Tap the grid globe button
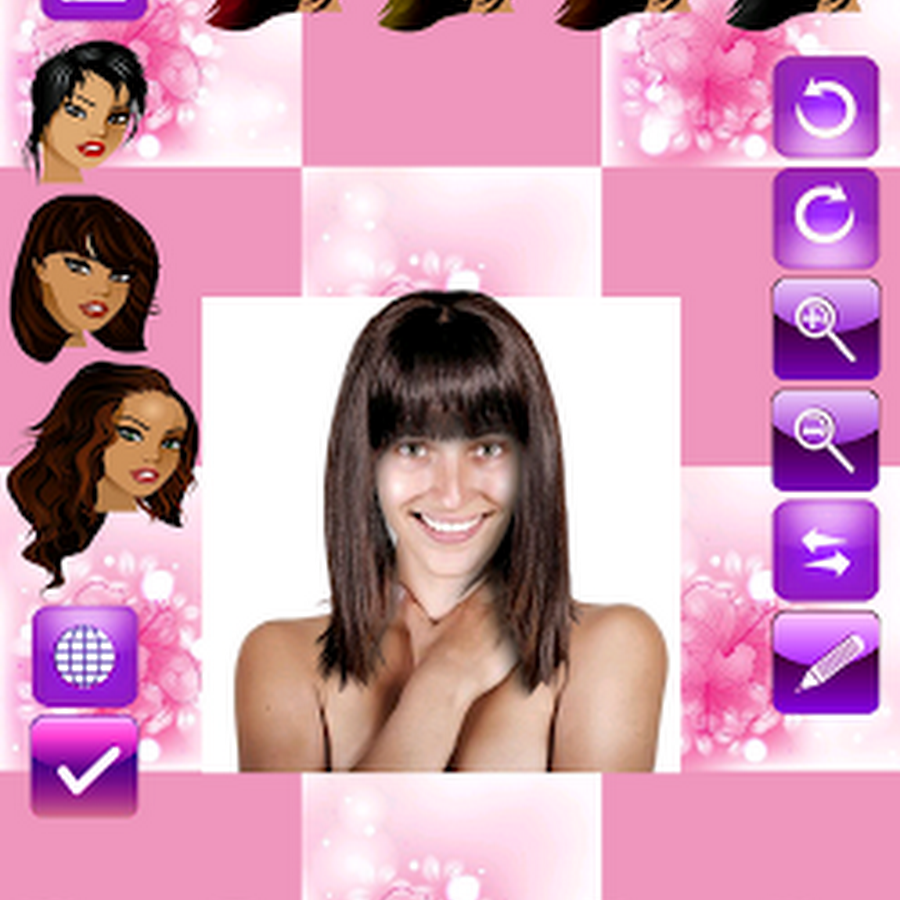Screen dimensions: 900x900 tap(85, 656)
